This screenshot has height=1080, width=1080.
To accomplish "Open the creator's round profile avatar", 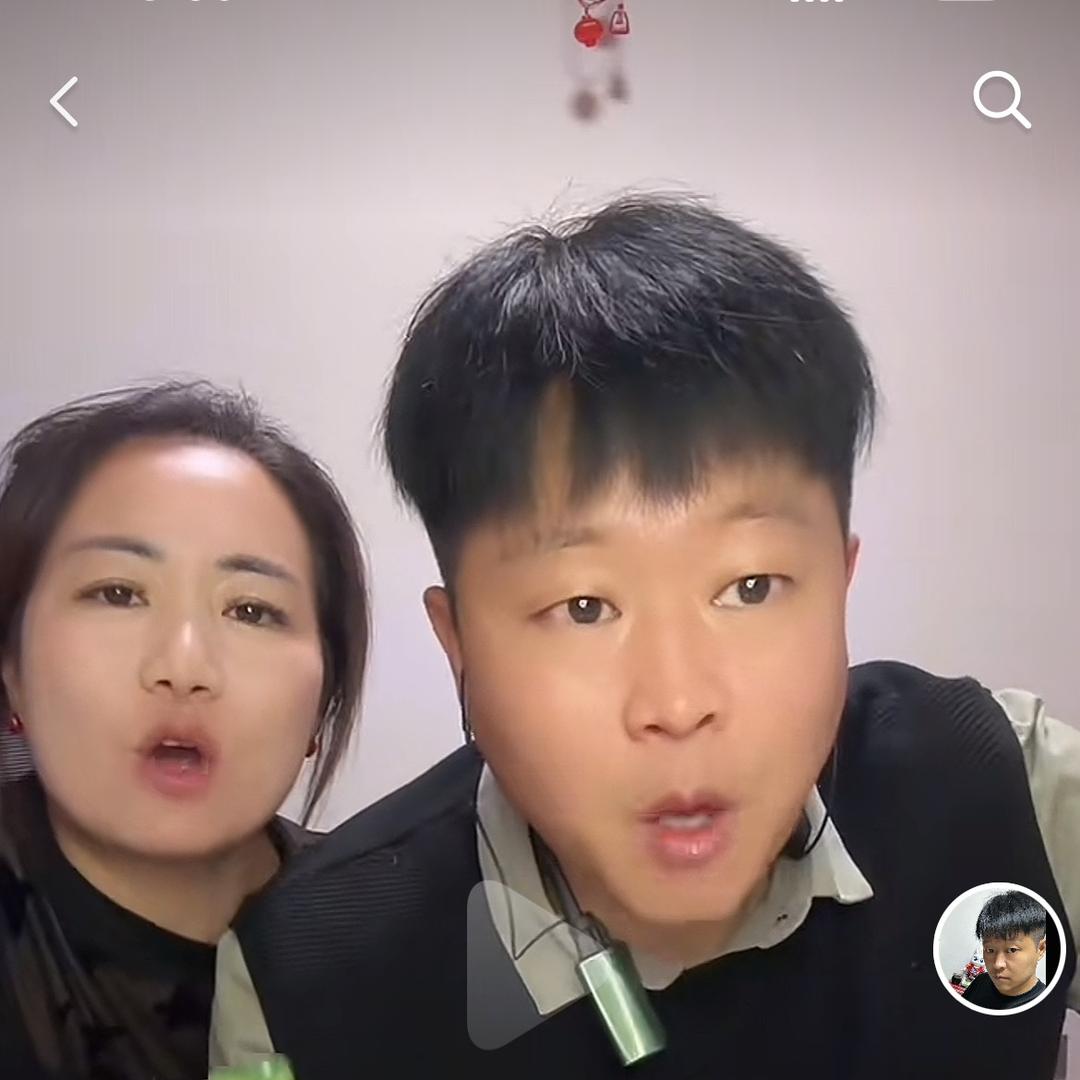I will coord(999,948).
